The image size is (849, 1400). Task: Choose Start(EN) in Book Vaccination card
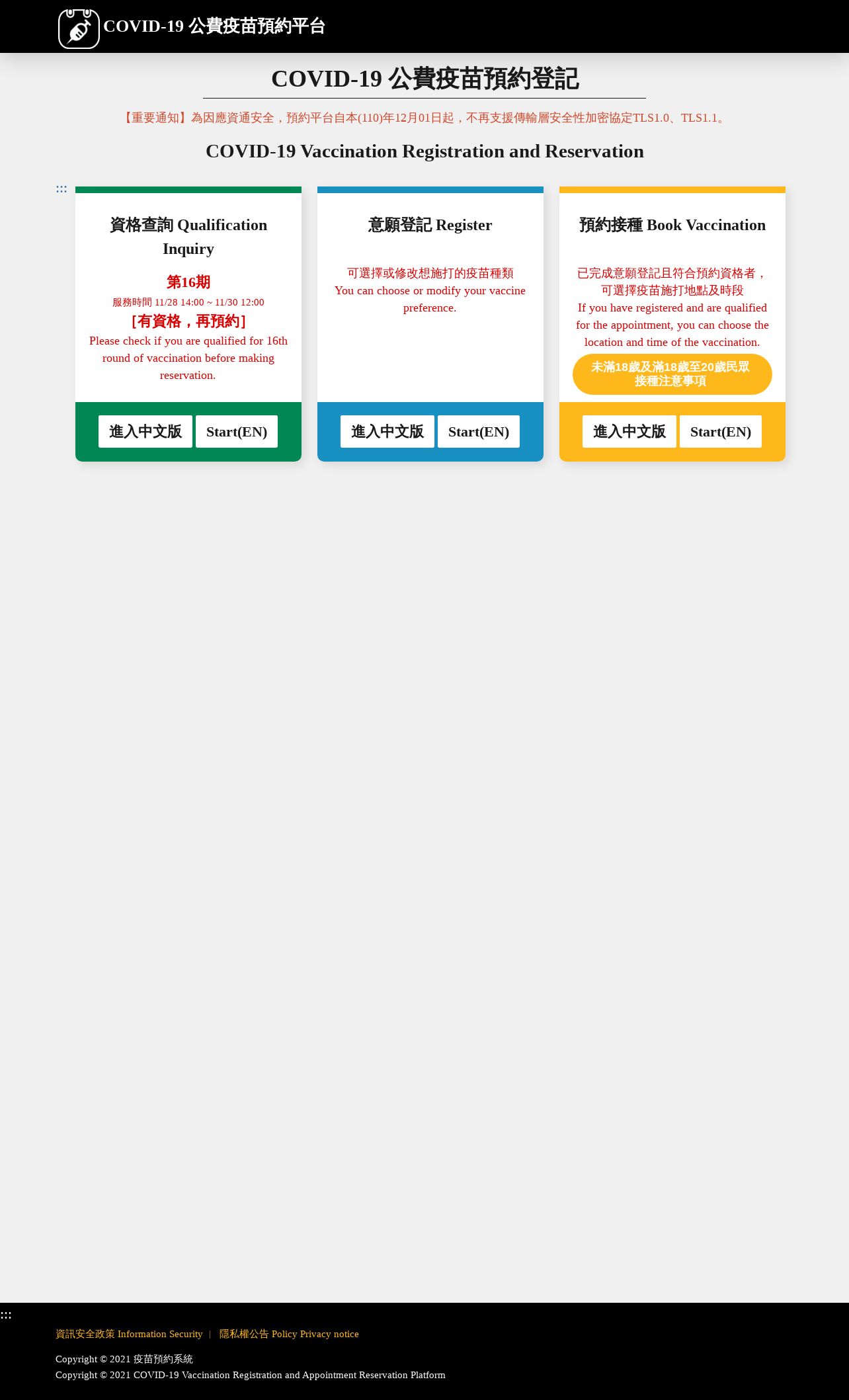(x=721, y=431)
